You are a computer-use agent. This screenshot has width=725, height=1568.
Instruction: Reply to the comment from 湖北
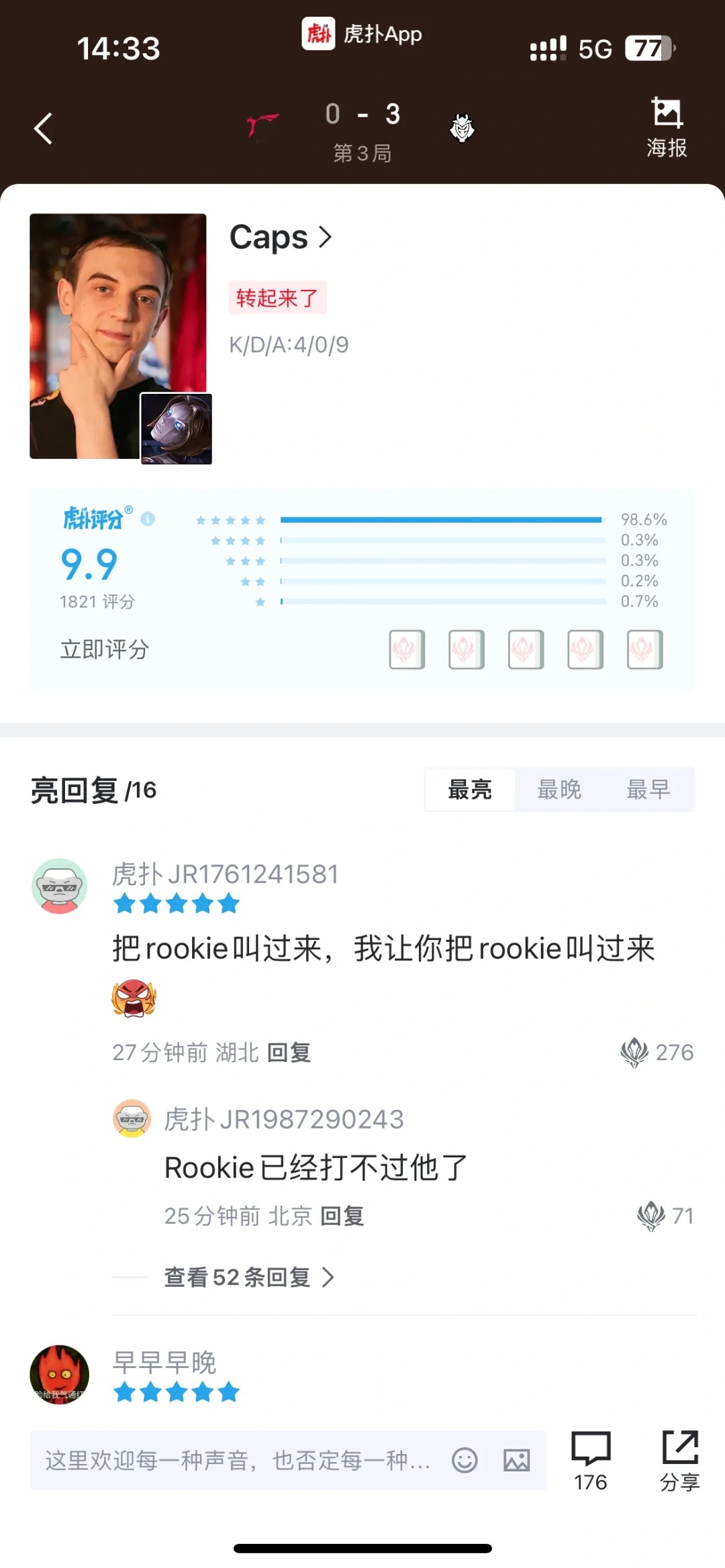[289, 1052]
